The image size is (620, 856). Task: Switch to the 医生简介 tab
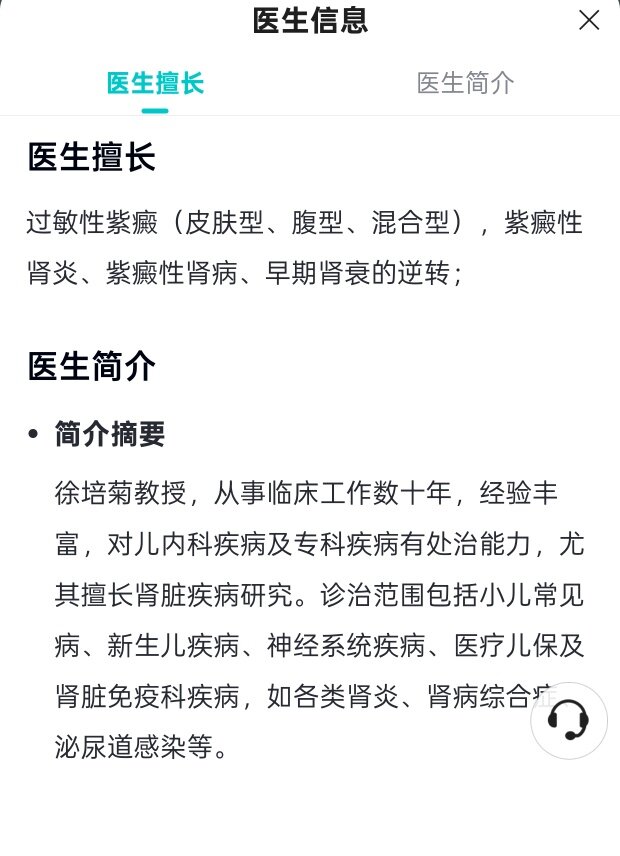[465, 83]
